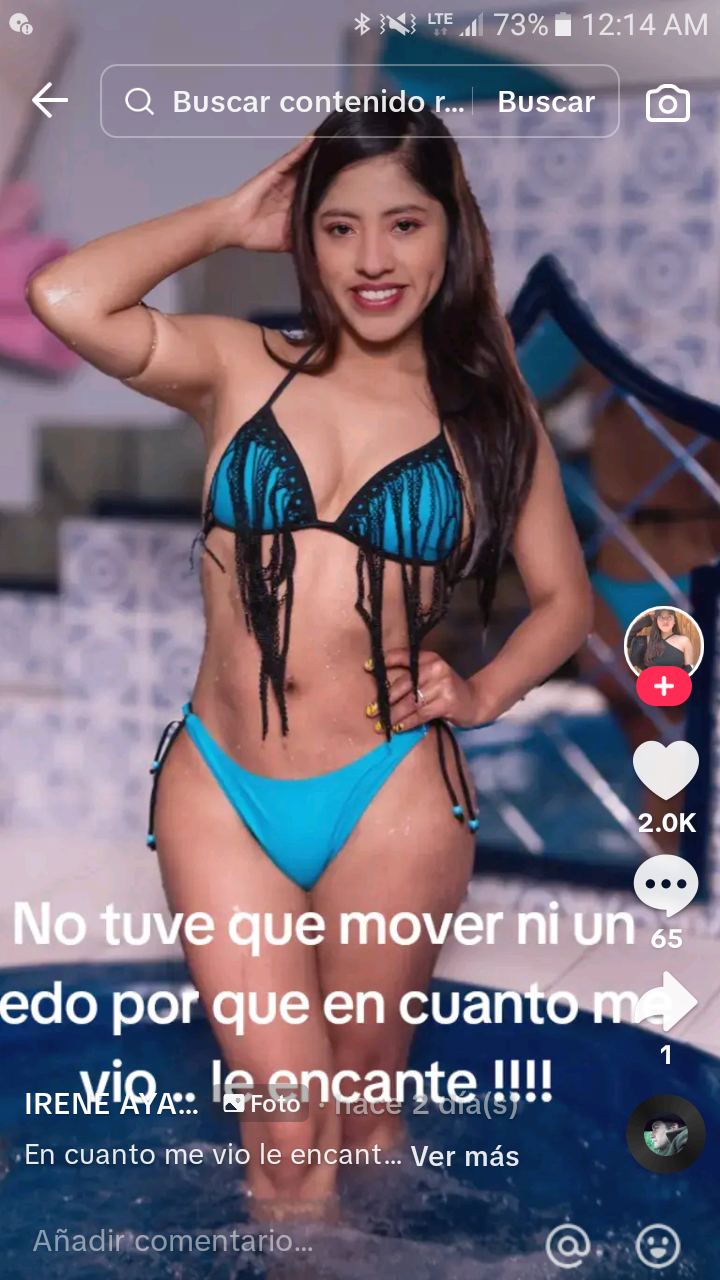720x1280 pixels.
Task: Mention someone with the @ icon
Action: click(568, 1245)
